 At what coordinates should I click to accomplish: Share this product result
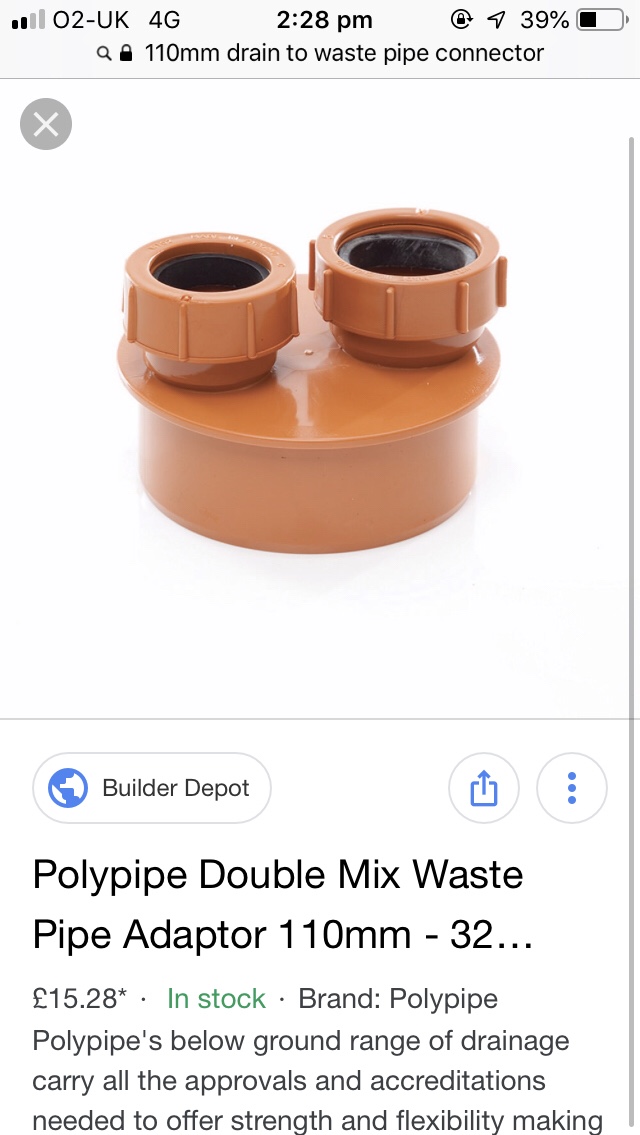click(x=483, y=788)
